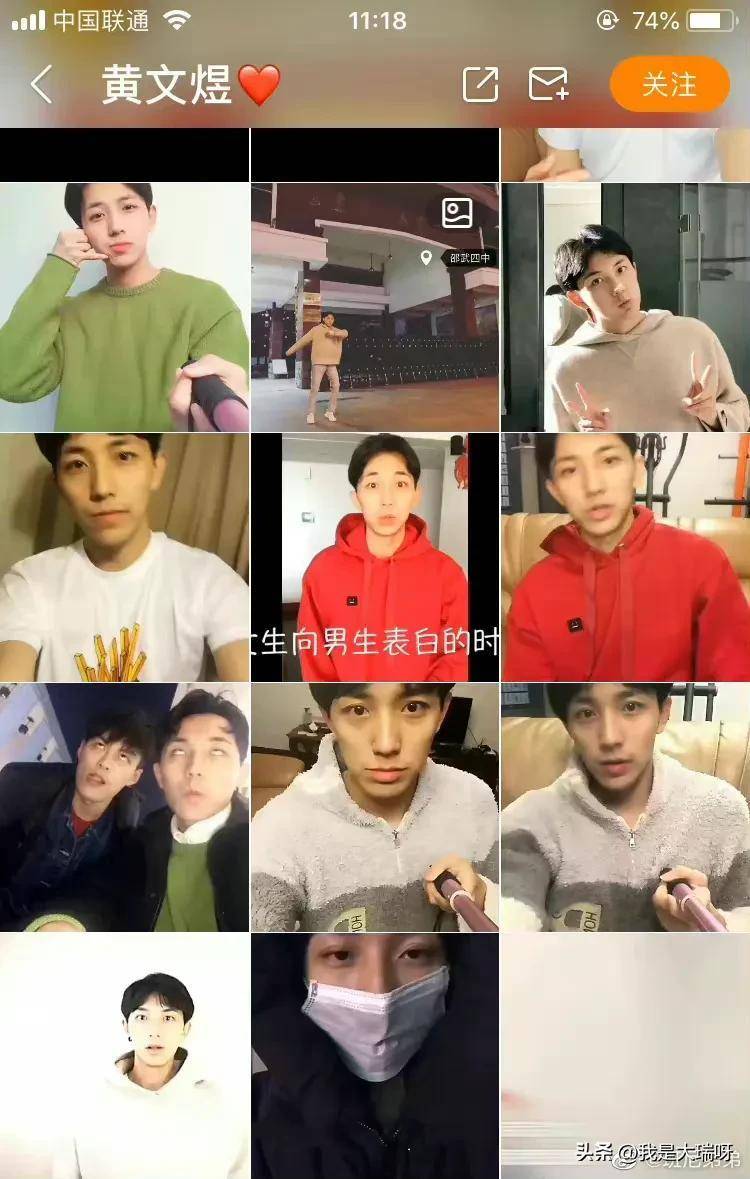This screenshot has height=1179, width=750.
Task: Open the send-message envelope icon
Action: tap(548, 85)
